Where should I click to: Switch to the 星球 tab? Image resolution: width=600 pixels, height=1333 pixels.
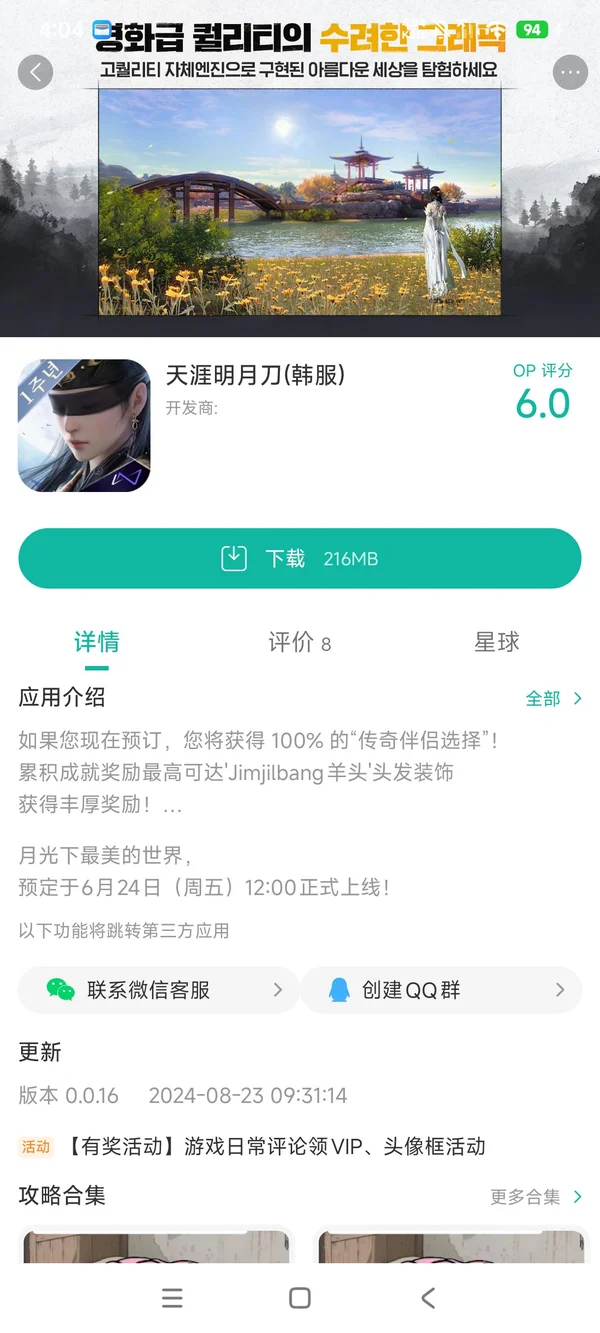(x=497, y=643)
